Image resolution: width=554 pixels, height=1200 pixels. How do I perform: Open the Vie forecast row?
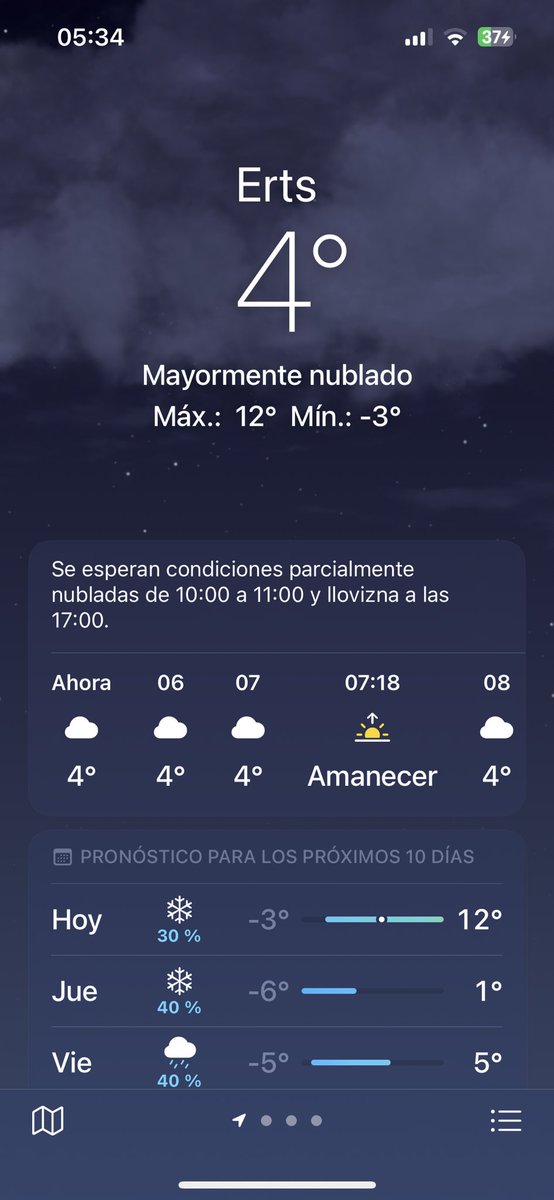(277, 1059)
